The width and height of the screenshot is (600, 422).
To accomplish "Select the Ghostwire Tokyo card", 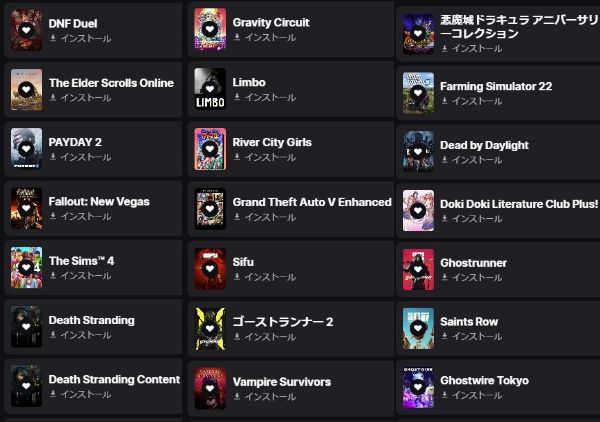I will [x=484, y=380].
